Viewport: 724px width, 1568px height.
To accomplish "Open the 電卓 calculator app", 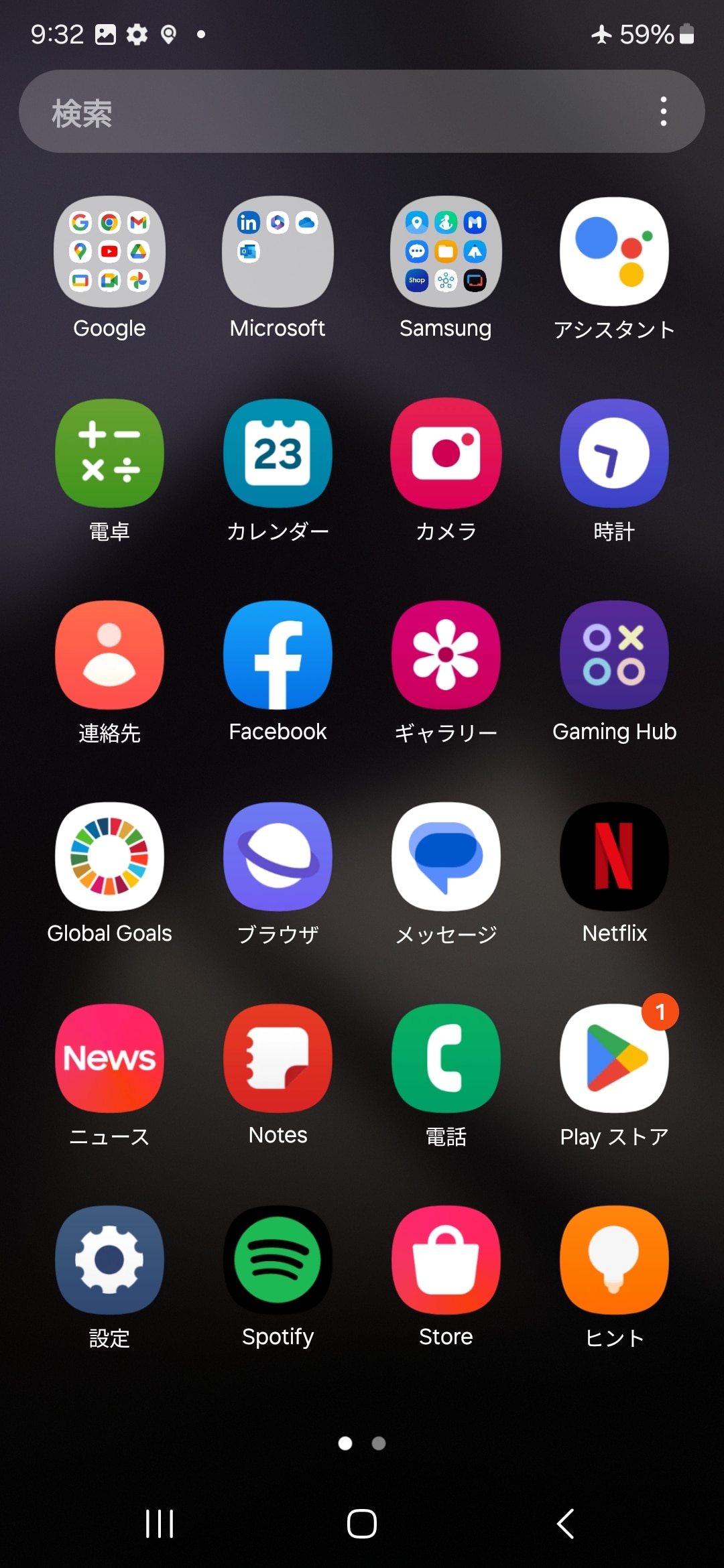I will (x=109, y=454).
